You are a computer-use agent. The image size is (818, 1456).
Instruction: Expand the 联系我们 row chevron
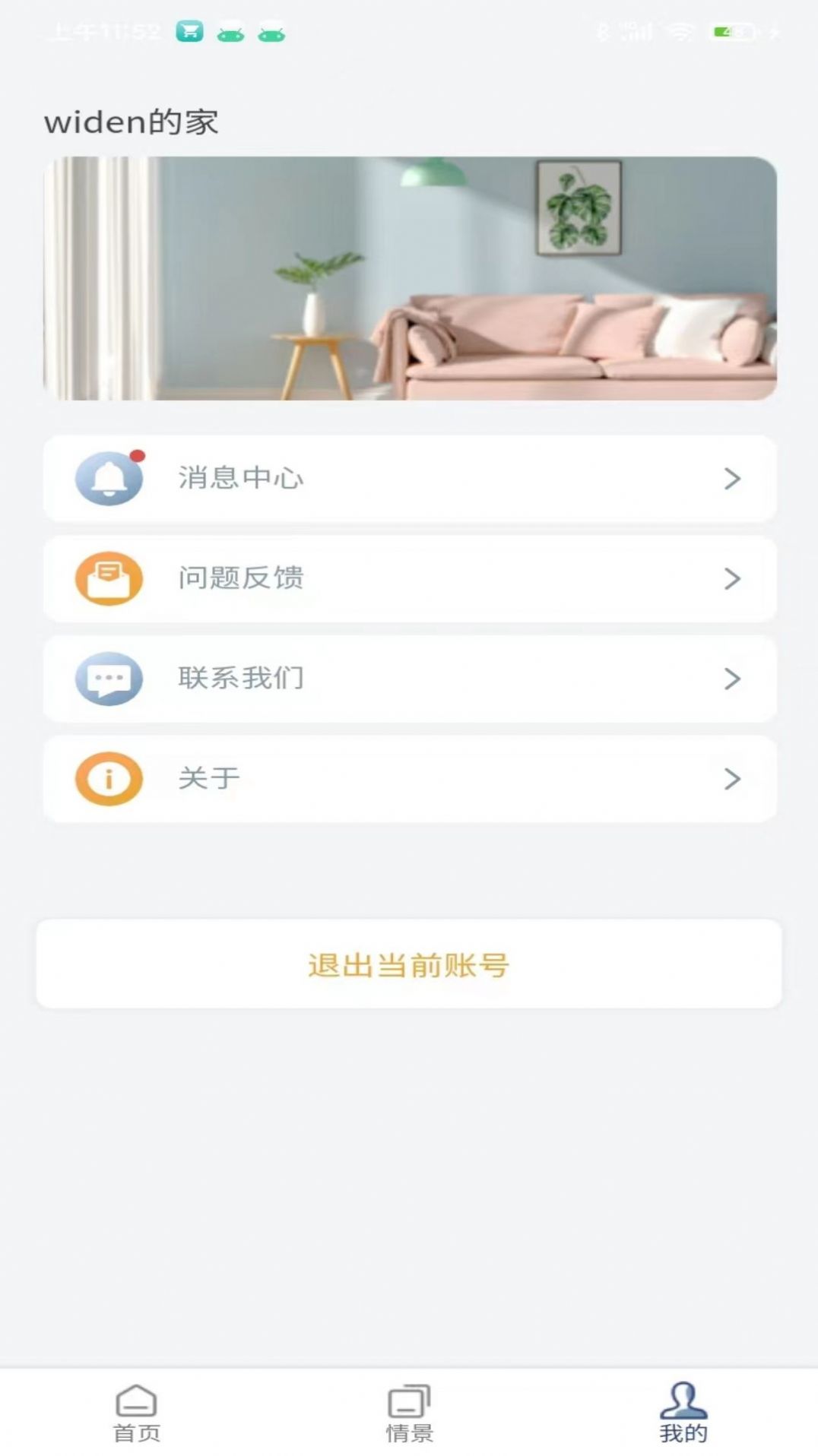coord(732,679)
